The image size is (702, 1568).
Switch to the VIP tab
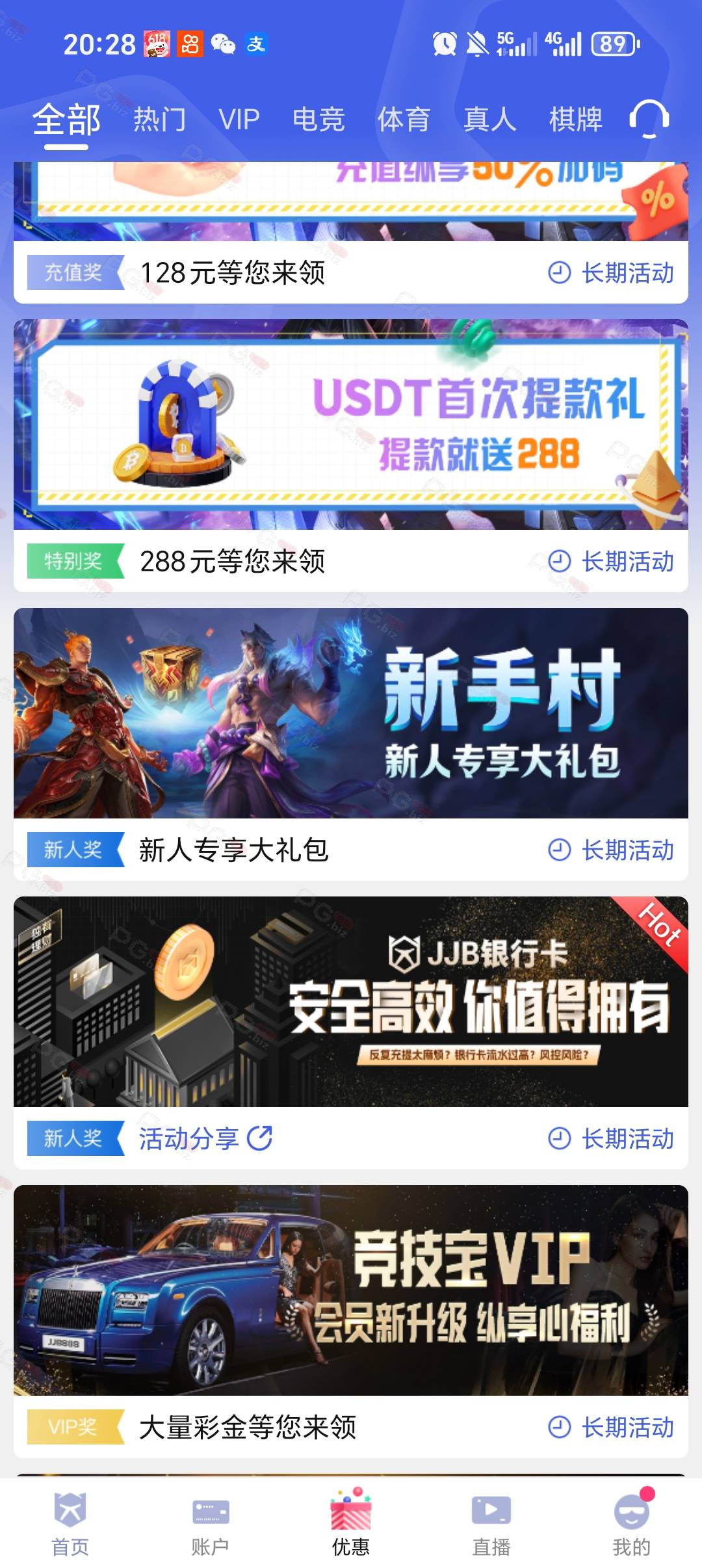(x=239, y=120)
